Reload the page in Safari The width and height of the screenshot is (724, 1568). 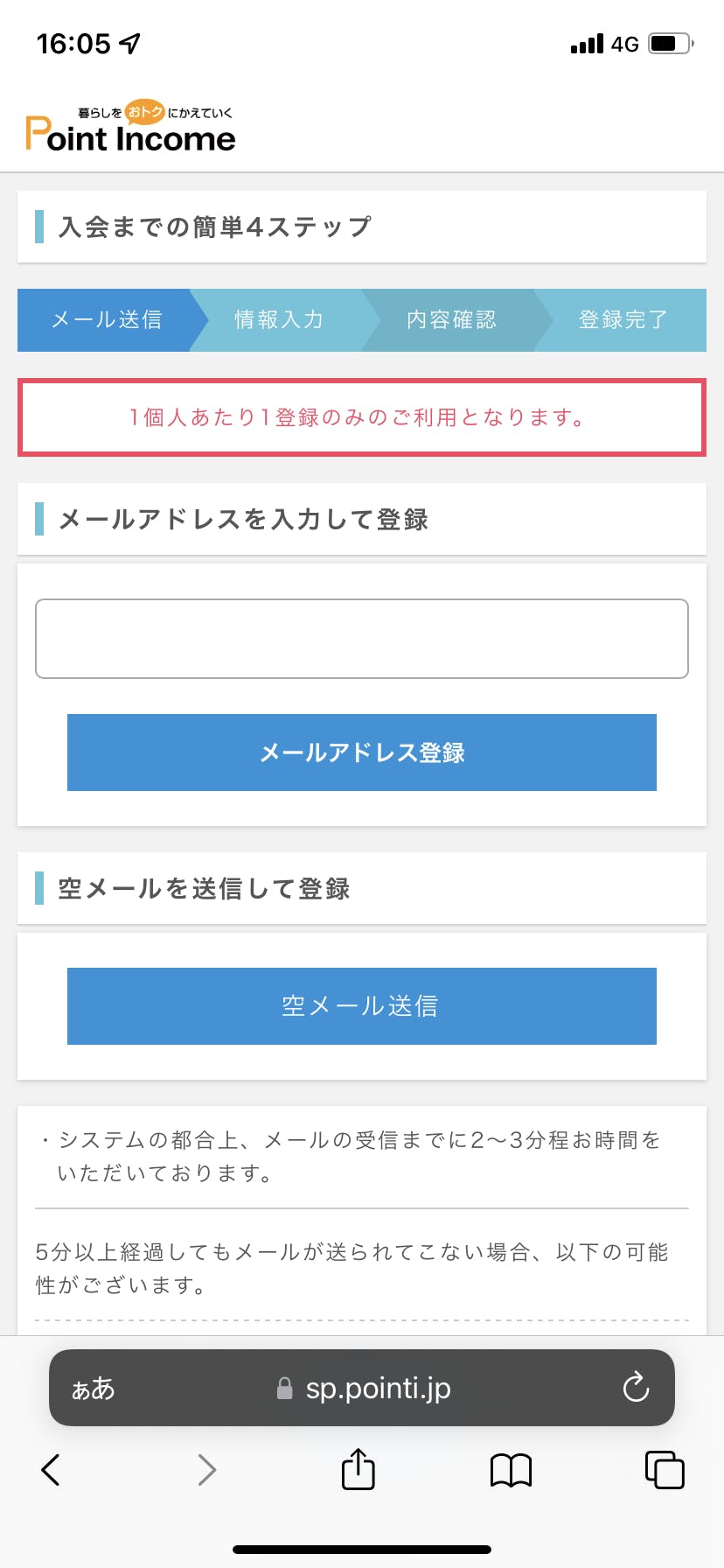click(636, 1388)
